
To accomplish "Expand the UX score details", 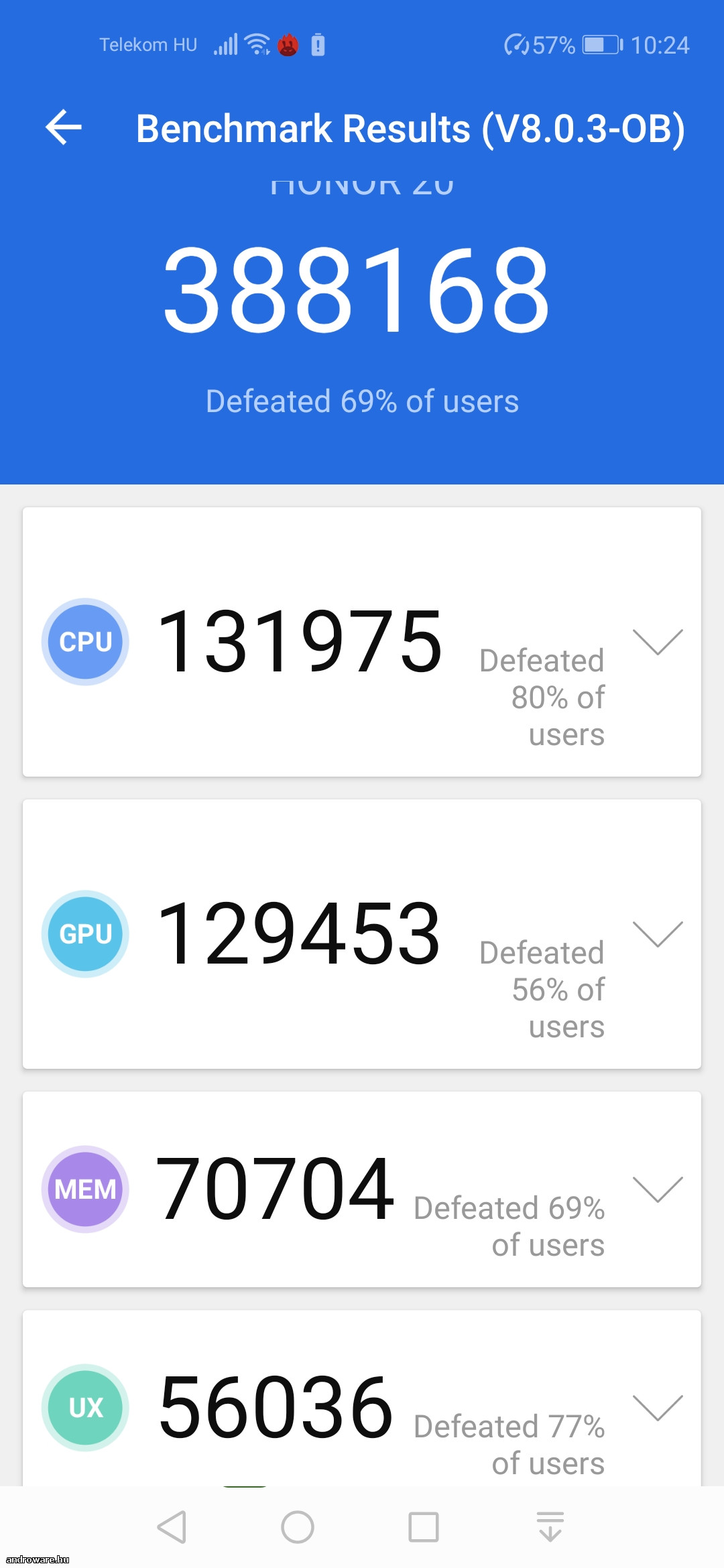I will 658,1407.
